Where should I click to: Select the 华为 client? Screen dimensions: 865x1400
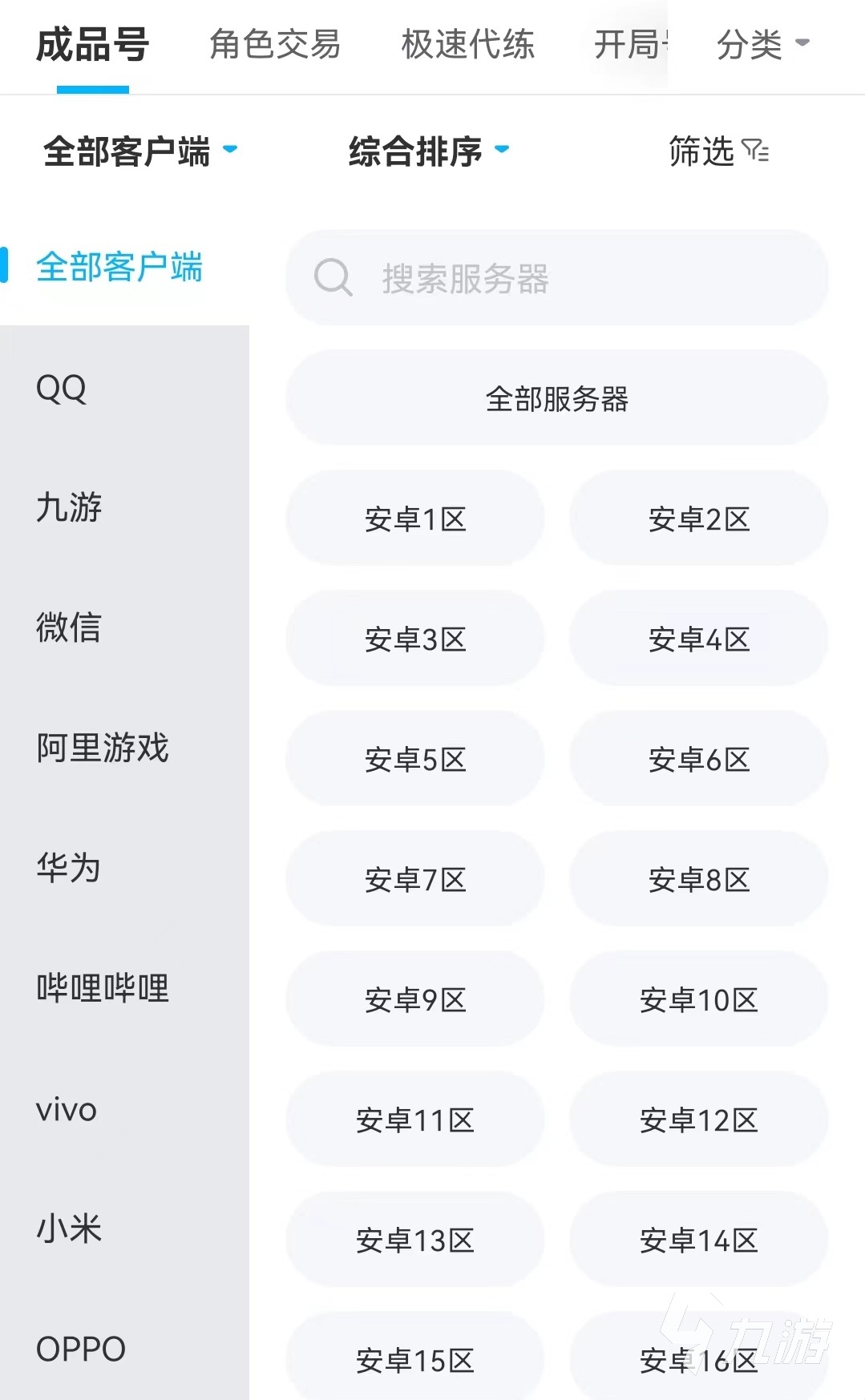69,868
